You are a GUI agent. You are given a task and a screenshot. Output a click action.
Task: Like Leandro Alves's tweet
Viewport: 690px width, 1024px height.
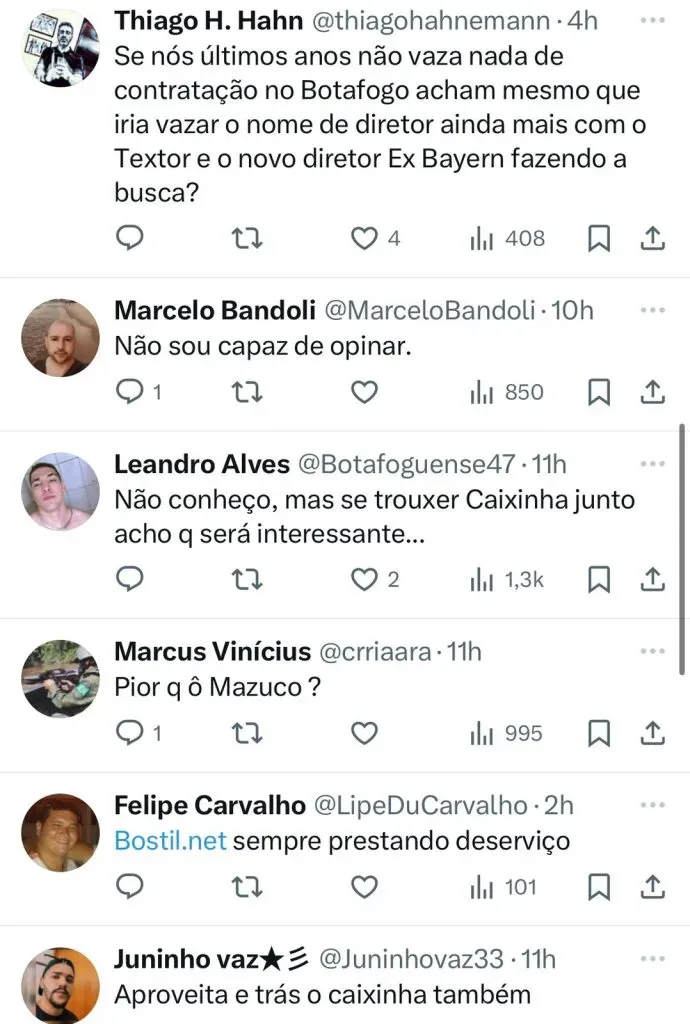pos(366,579)
